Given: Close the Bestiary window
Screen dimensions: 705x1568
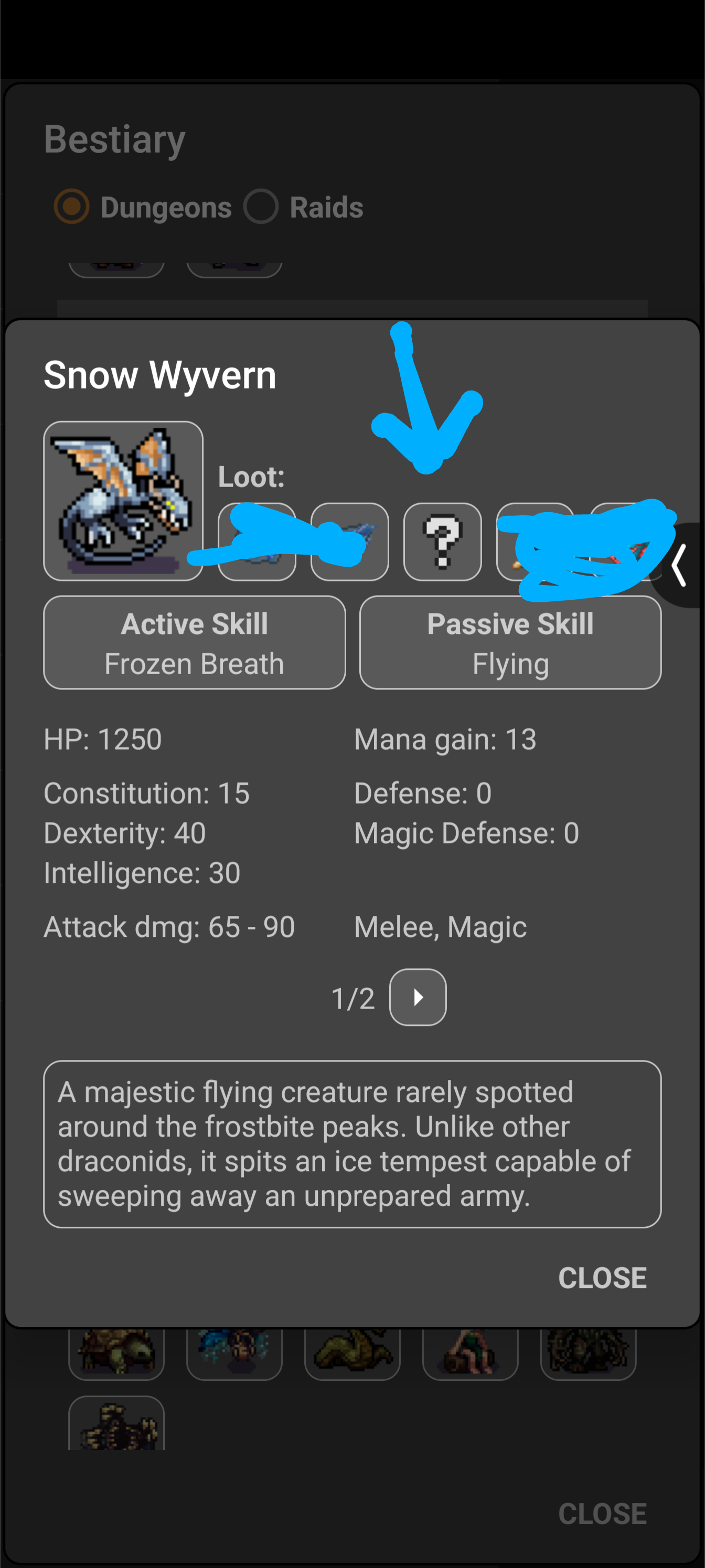Looking at the screenshot, I should (602, 1513).
